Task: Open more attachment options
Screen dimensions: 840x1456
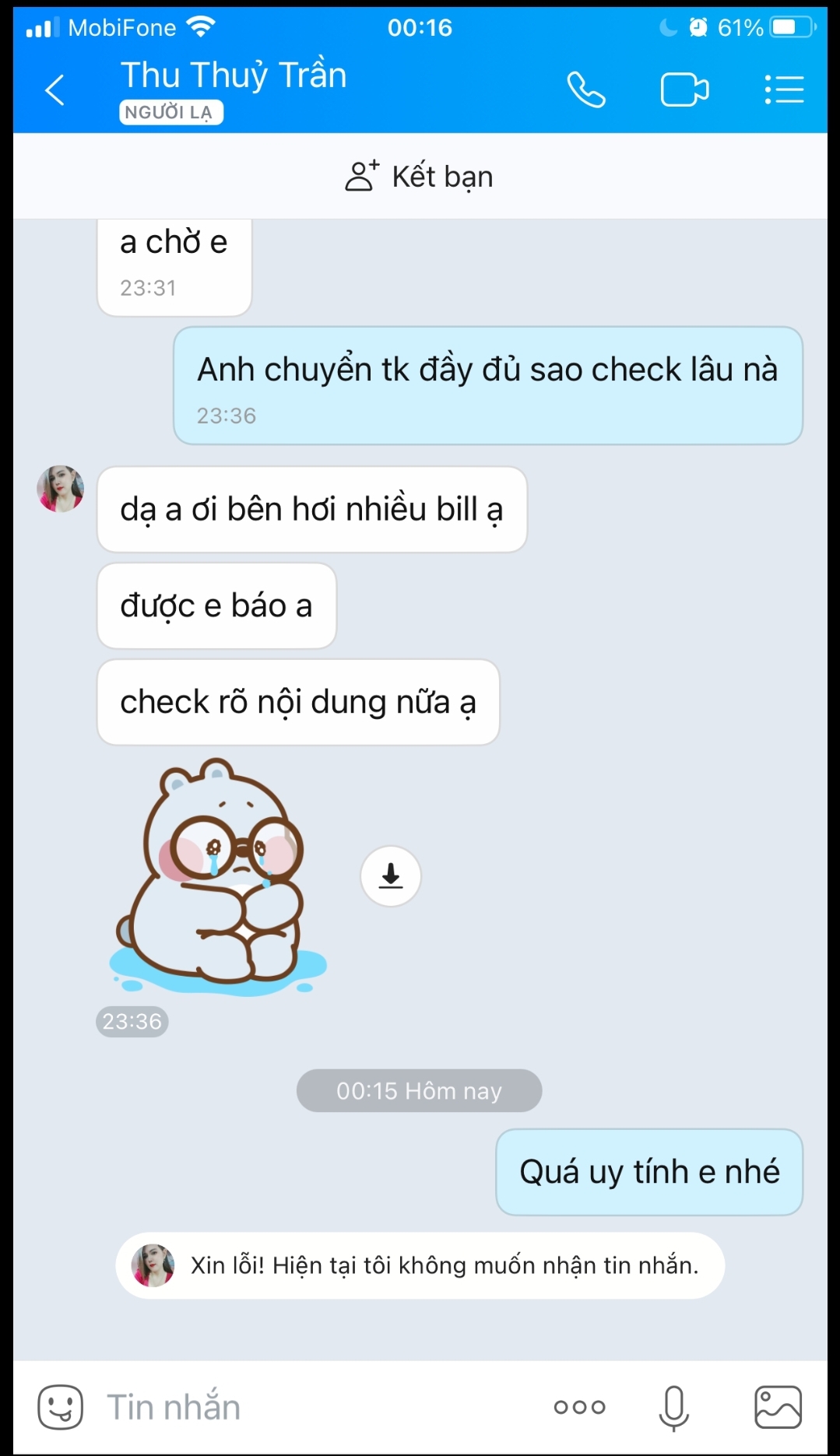Action: [x=579, y=1407]
